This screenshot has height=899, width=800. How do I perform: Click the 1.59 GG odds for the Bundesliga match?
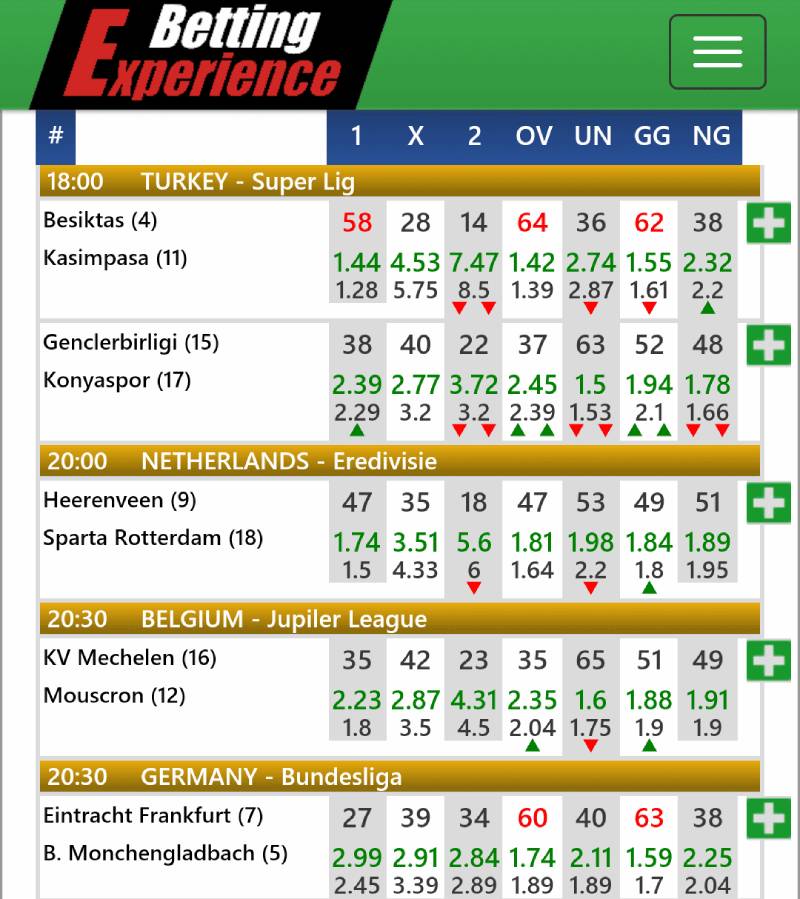click(x=650, y=858)
